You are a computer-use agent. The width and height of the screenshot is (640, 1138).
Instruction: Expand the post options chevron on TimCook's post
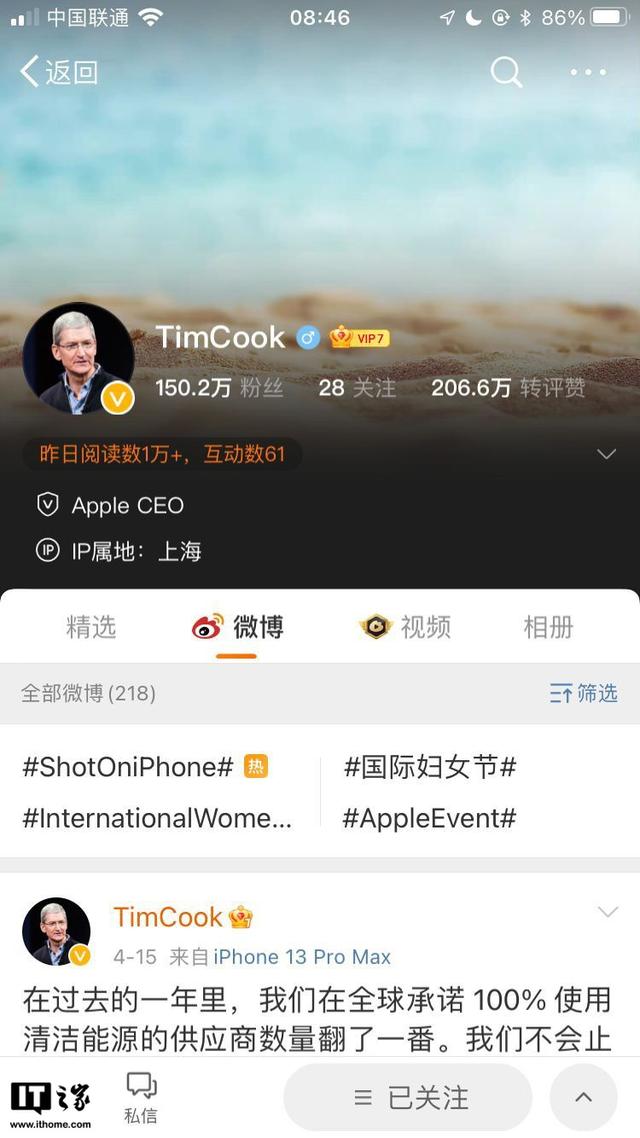607,911
